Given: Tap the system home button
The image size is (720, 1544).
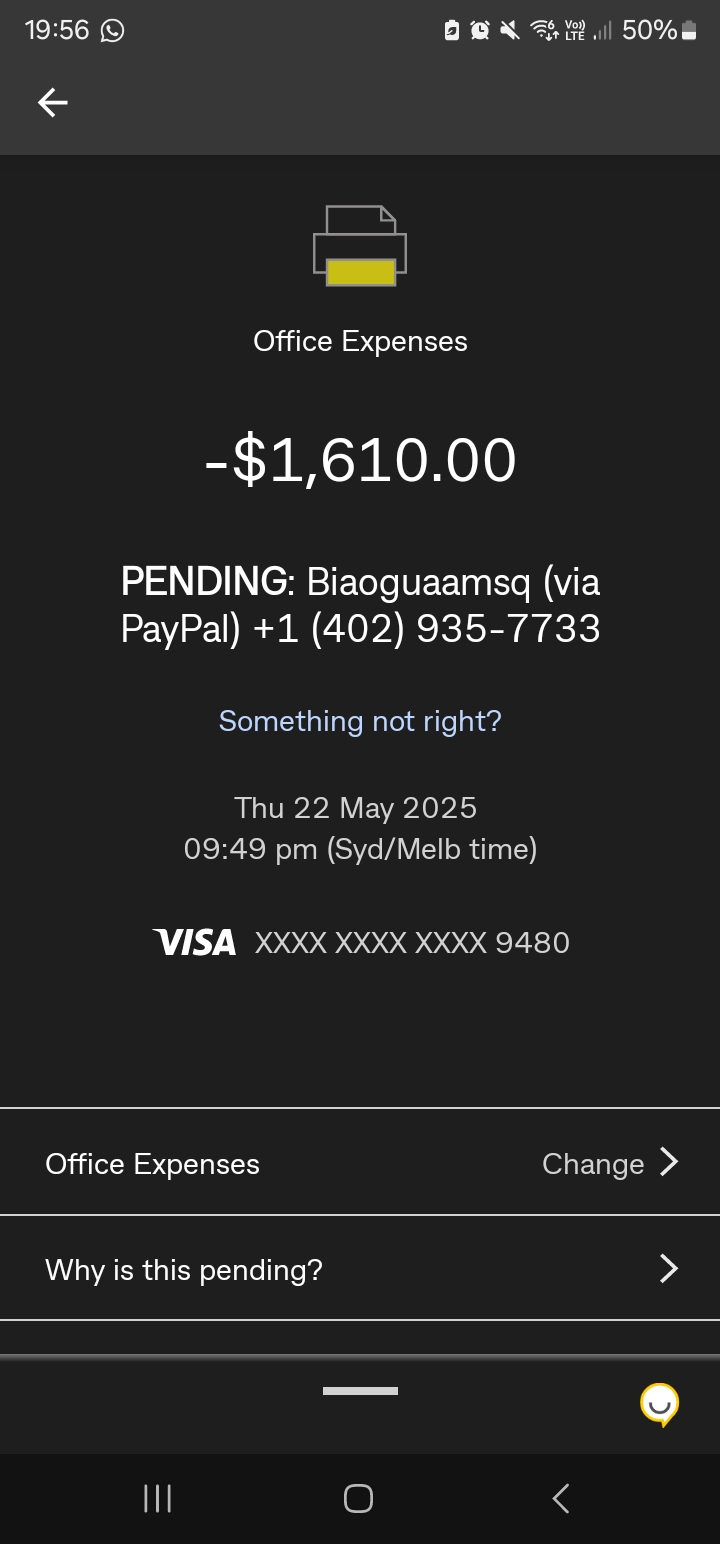Looking at the screenshot, I should point(358,1498).
